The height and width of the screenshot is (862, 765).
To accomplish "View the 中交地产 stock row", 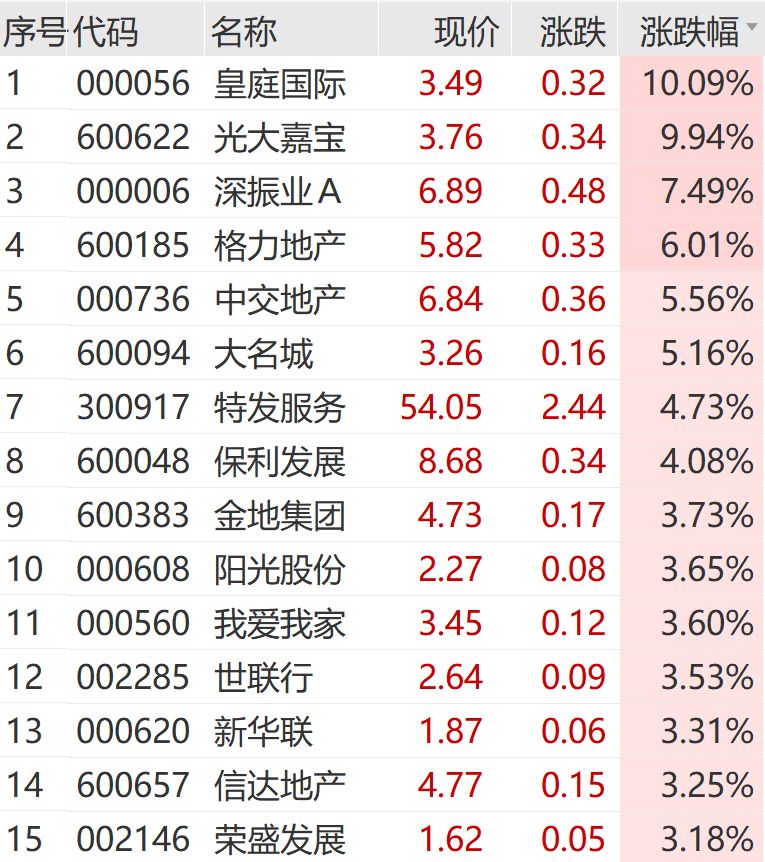I will coord(280,299).
